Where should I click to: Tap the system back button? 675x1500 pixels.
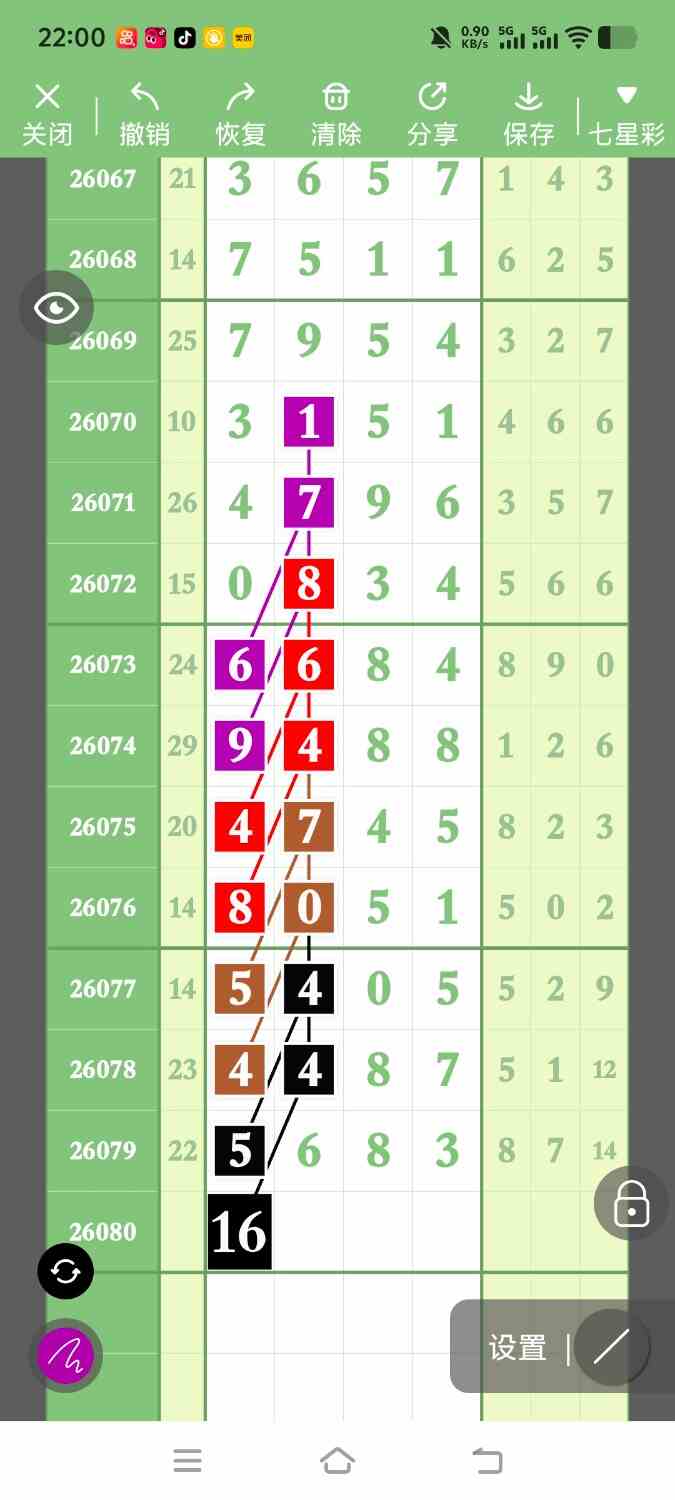[487, 1461]
